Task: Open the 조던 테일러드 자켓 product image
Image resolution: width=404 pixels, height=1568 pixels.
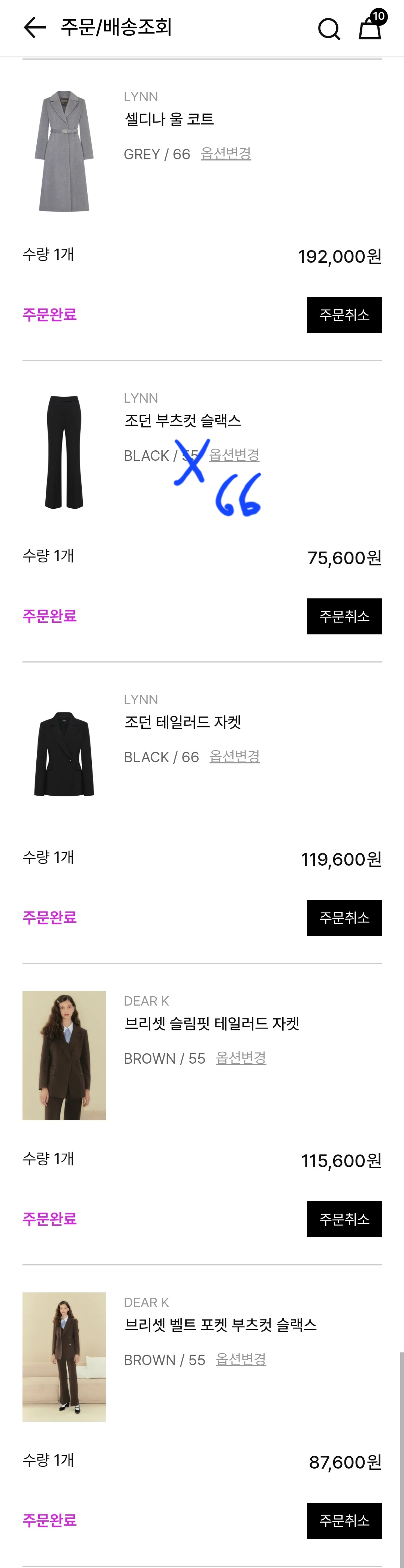Action: pos(64,754)
